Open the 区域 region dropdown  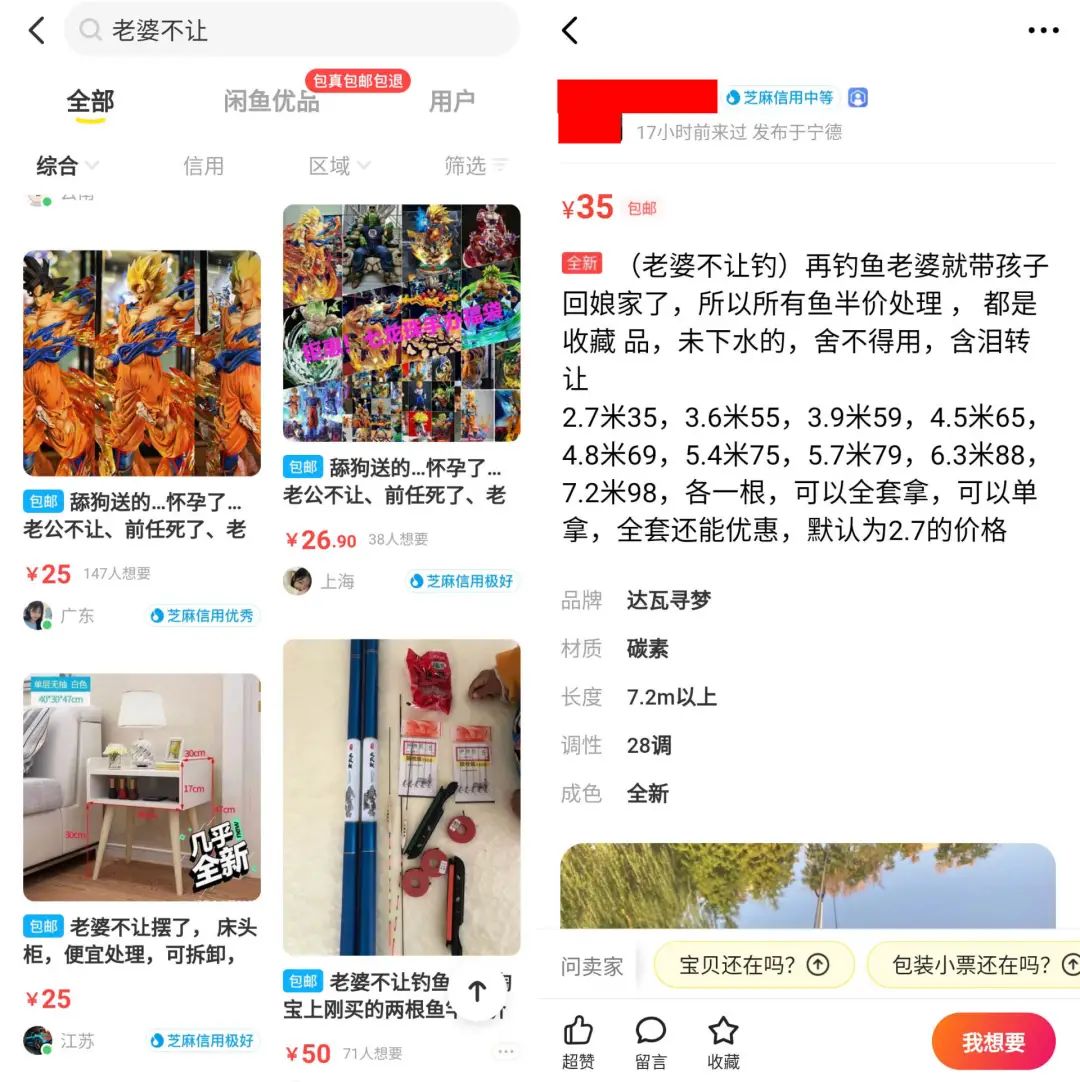click(x=339, y=166)
